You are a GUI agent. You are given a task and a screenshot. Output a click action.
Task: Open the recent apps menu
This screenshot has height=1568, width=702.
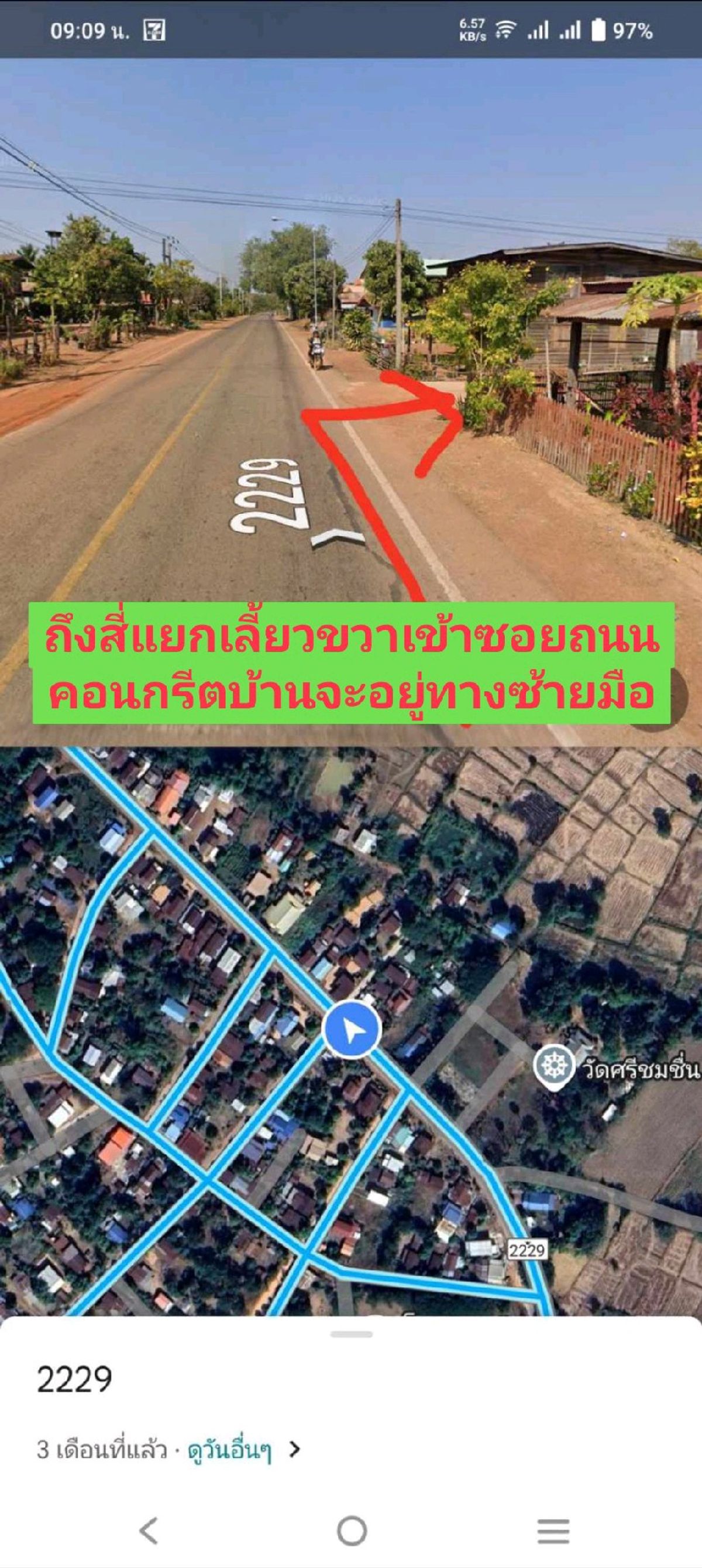553,1531
